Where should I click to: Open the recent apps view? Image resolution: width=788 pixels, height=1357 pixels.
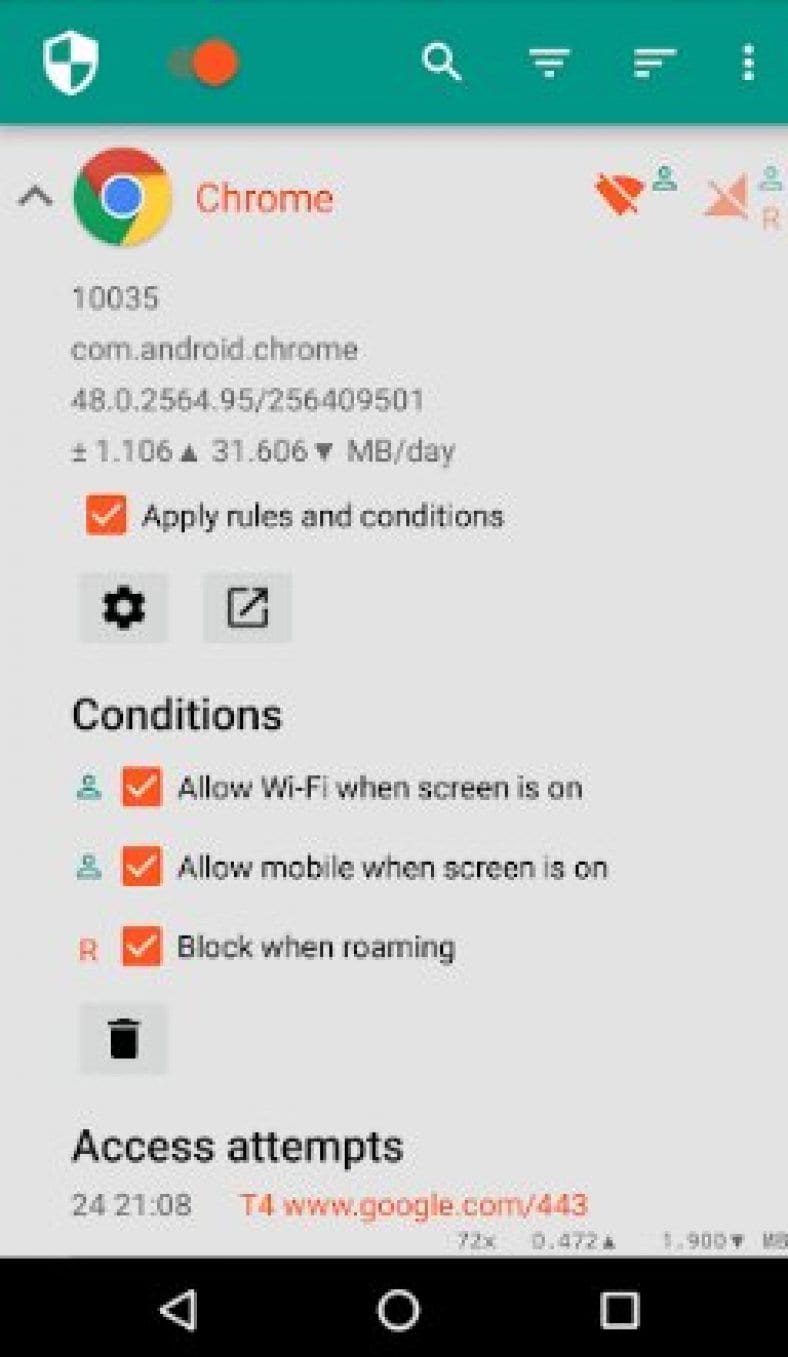(x=619, y=1309)
